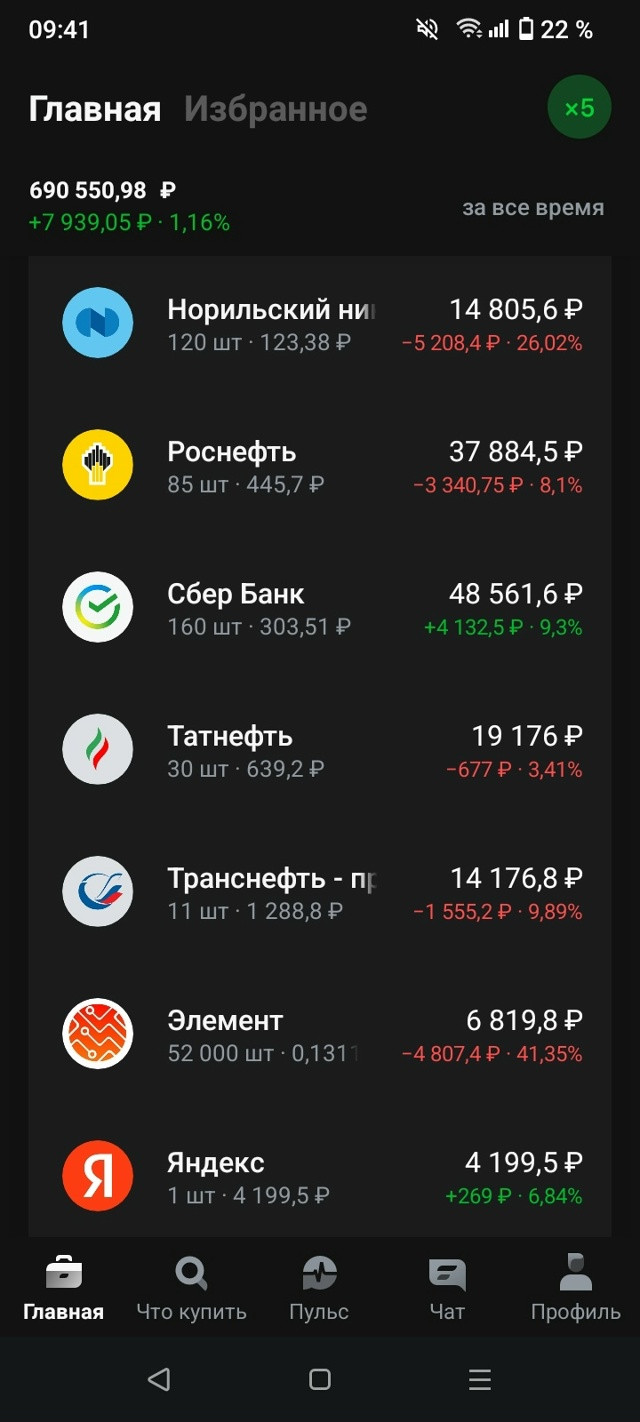
Task: Open the Чат tab
Action: (447, 1288)
